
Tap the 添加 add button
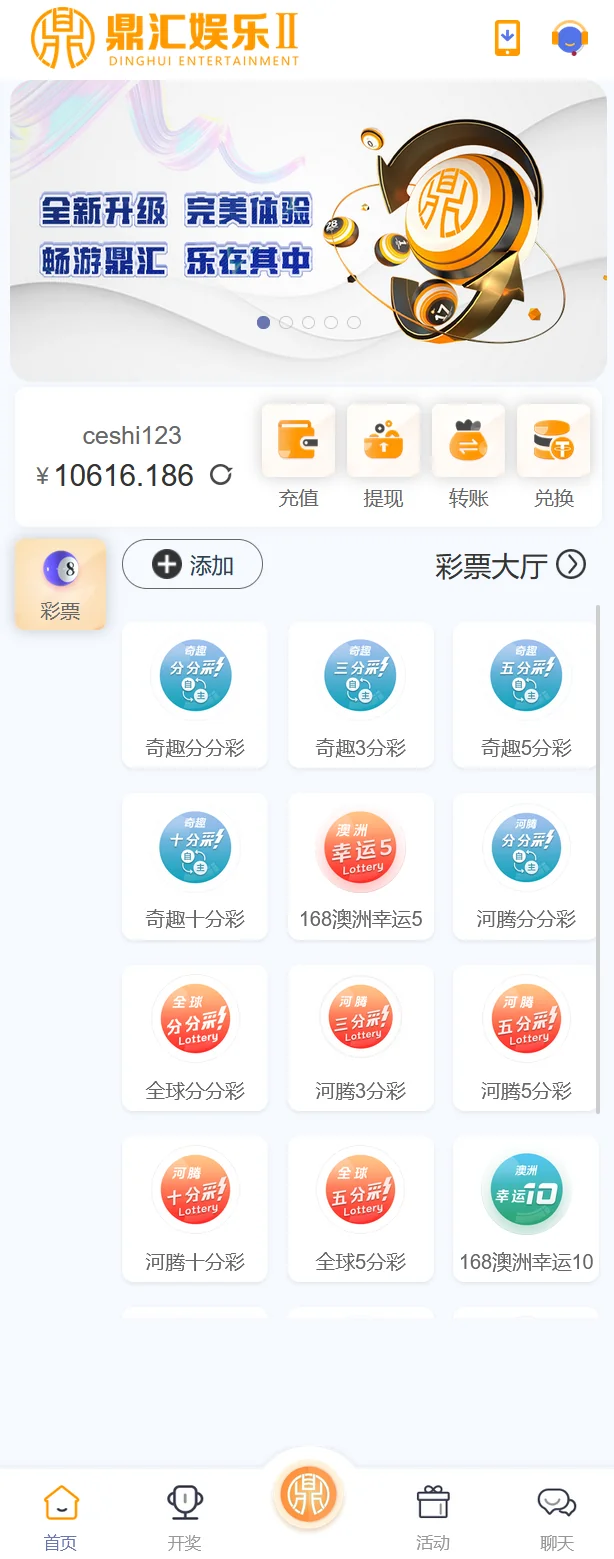click(x=192, y=565)
